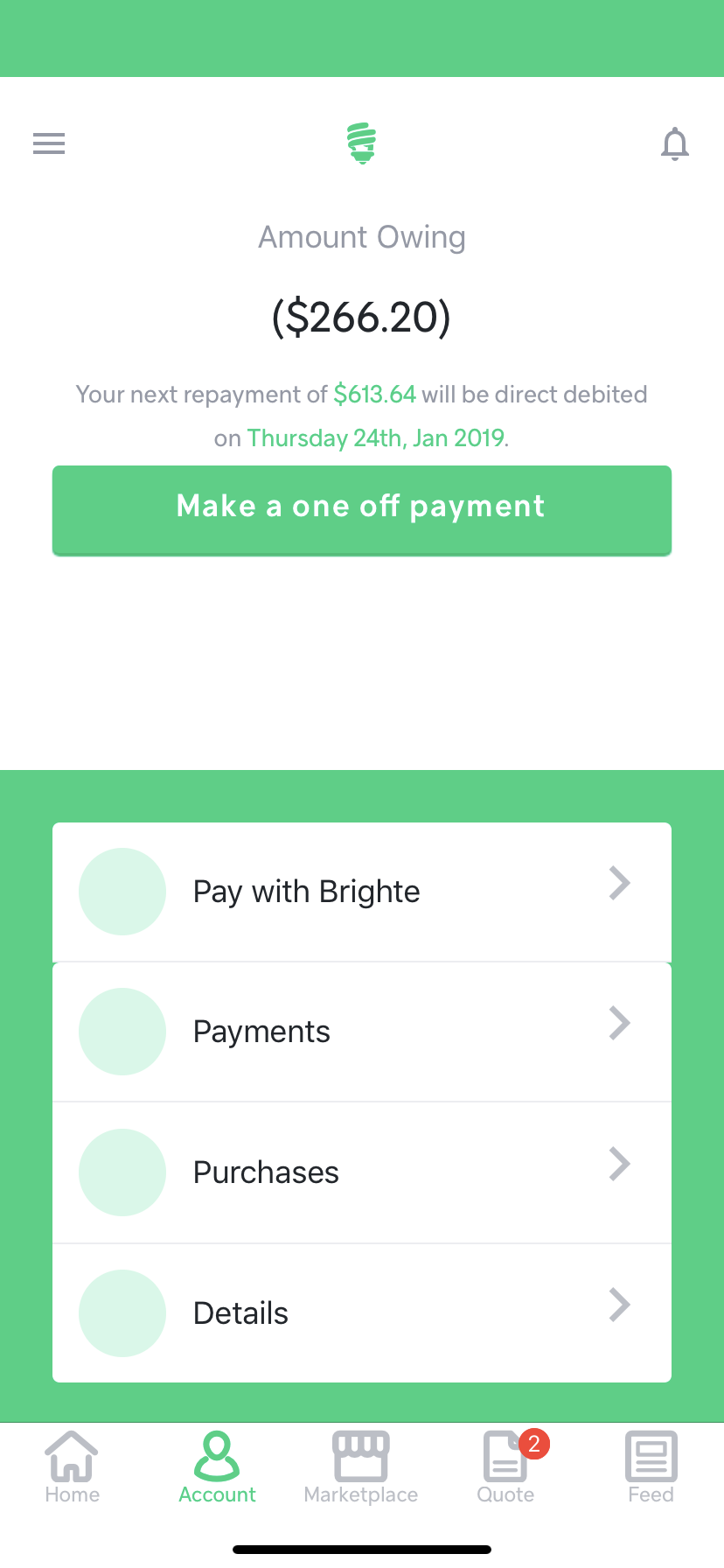Open account Details

click(362, 1313)
